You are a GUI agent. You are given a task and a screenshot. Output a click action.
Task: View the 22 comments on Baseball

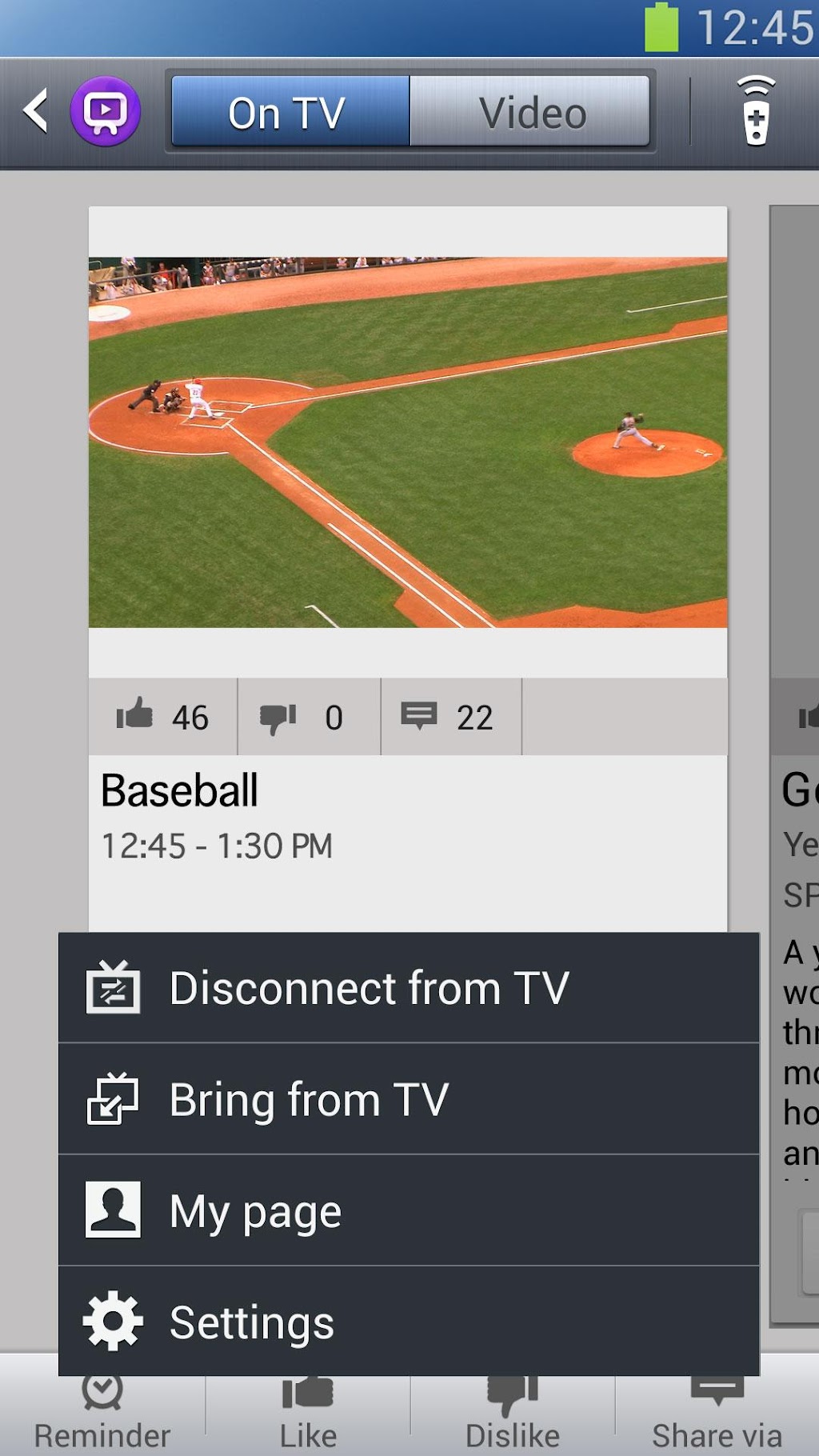pyautogui.click(x=450, y=716)
